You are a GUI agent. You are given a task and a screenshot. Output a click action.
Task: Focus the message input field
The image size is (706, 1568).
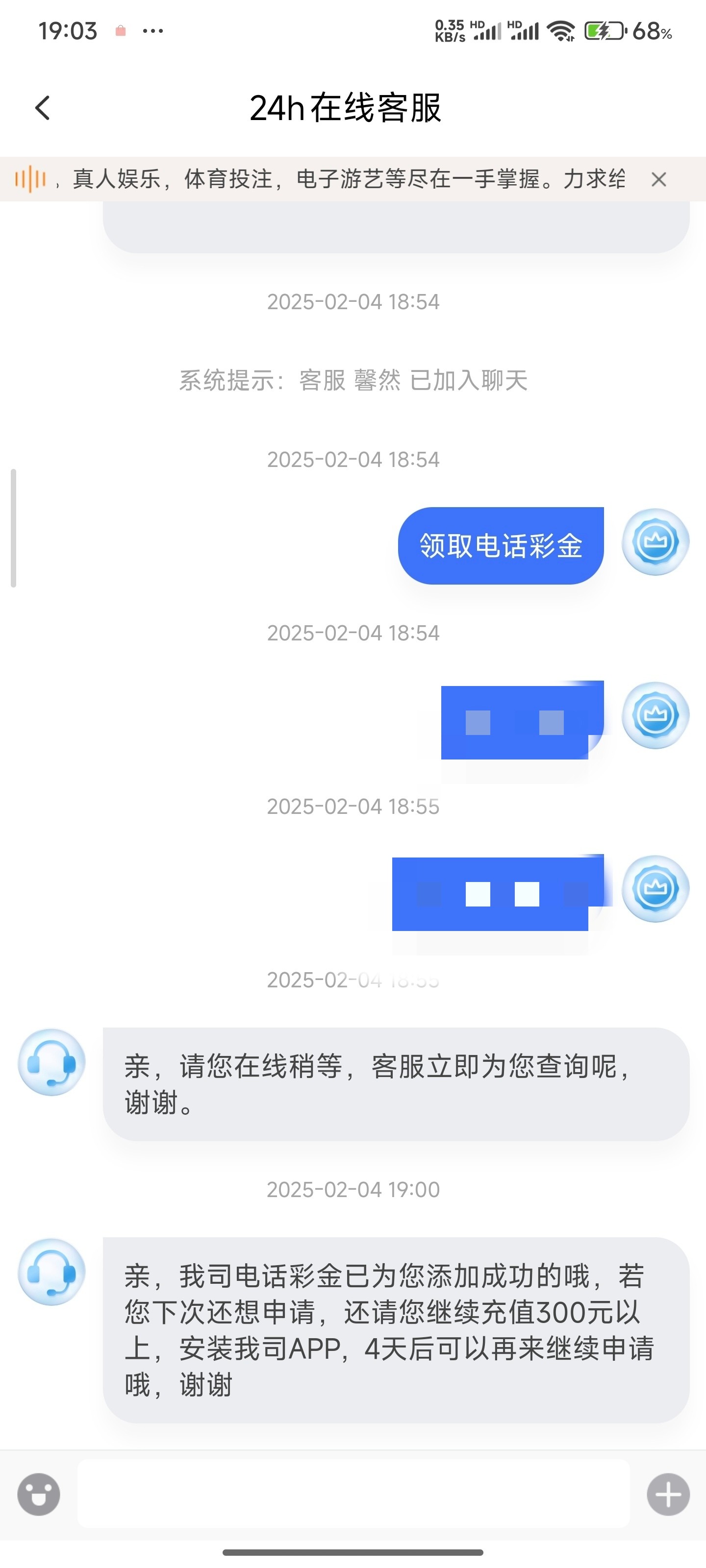pyautogui.click(x=353, y=1494)
